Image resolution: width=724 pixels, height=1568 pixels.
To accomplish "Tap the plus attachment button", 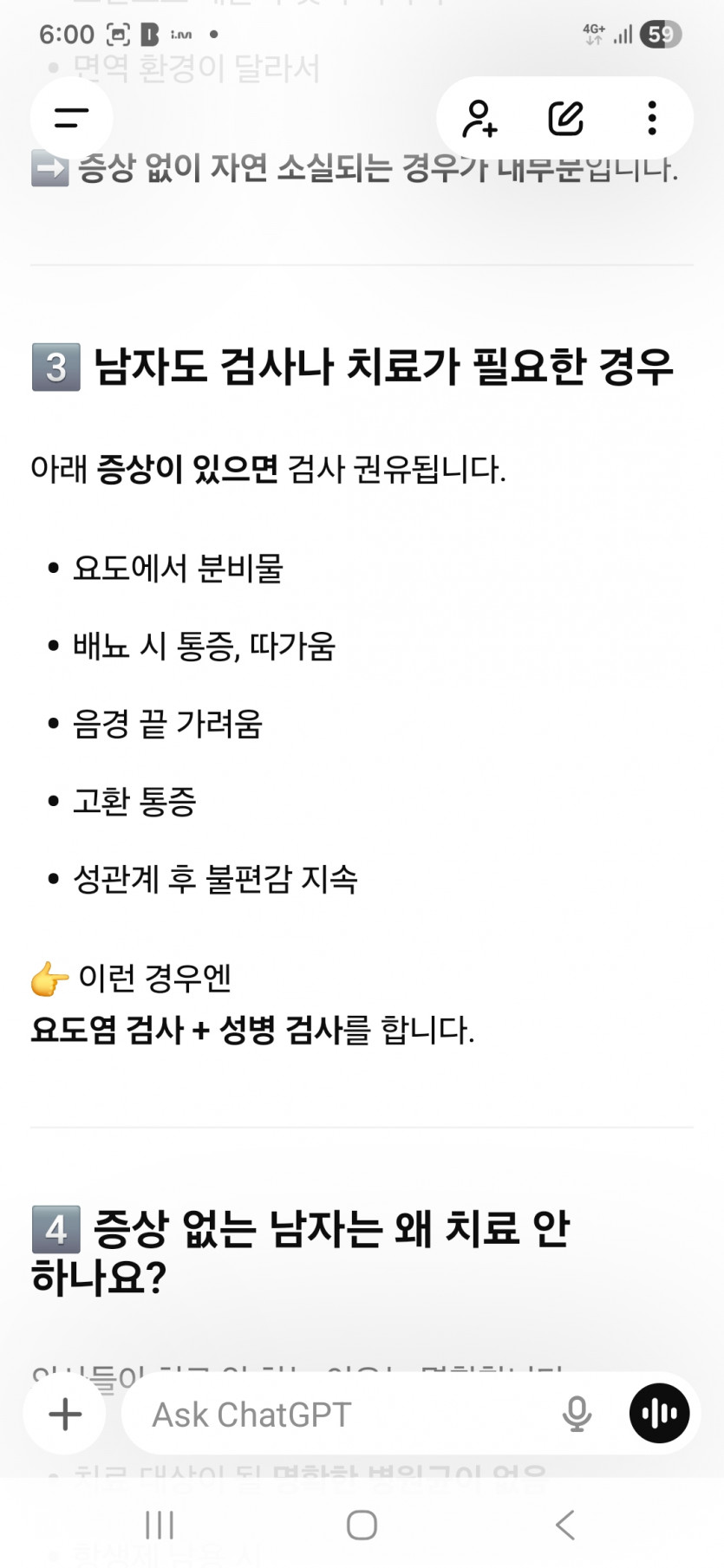I will [x=65, y=1415].
